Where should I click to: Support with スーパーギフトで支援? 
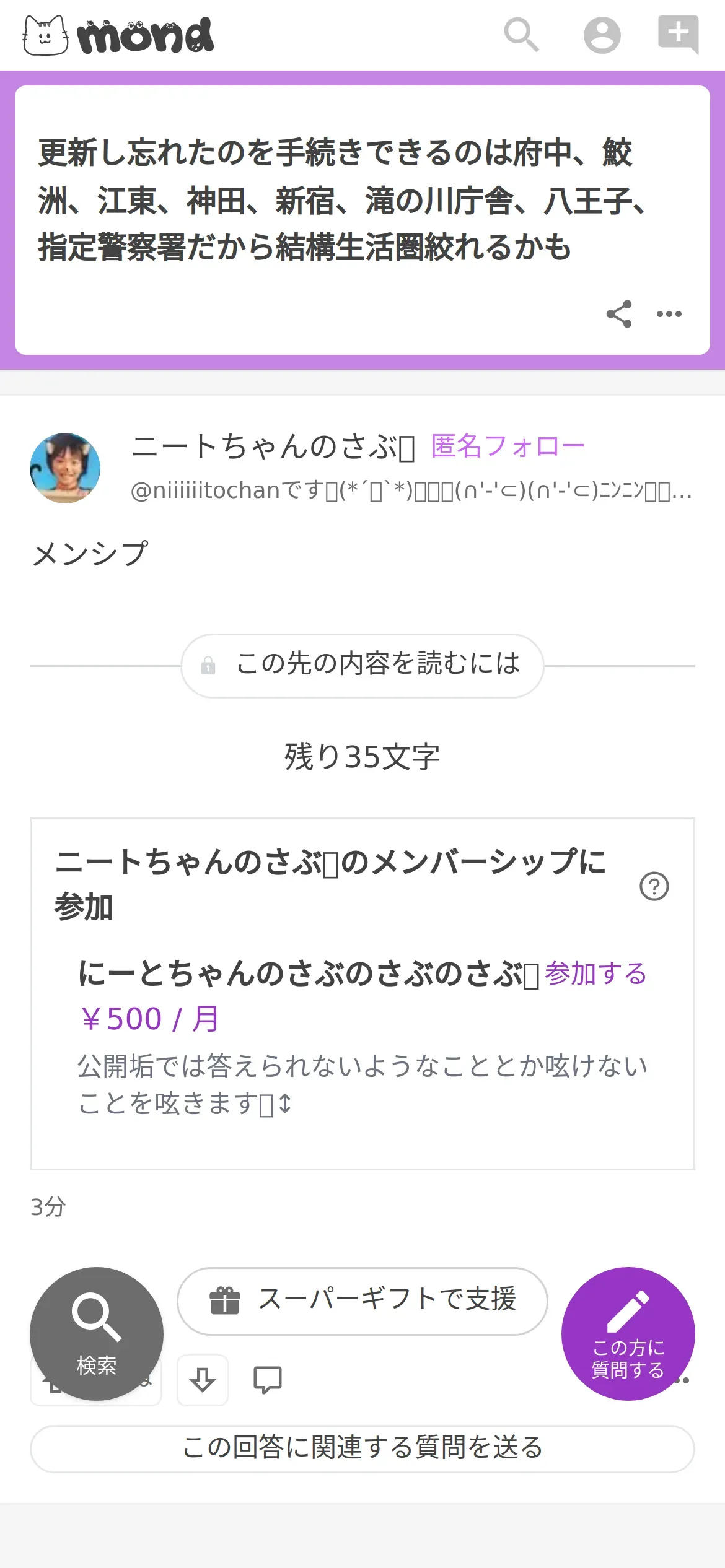pos(362,1299)
